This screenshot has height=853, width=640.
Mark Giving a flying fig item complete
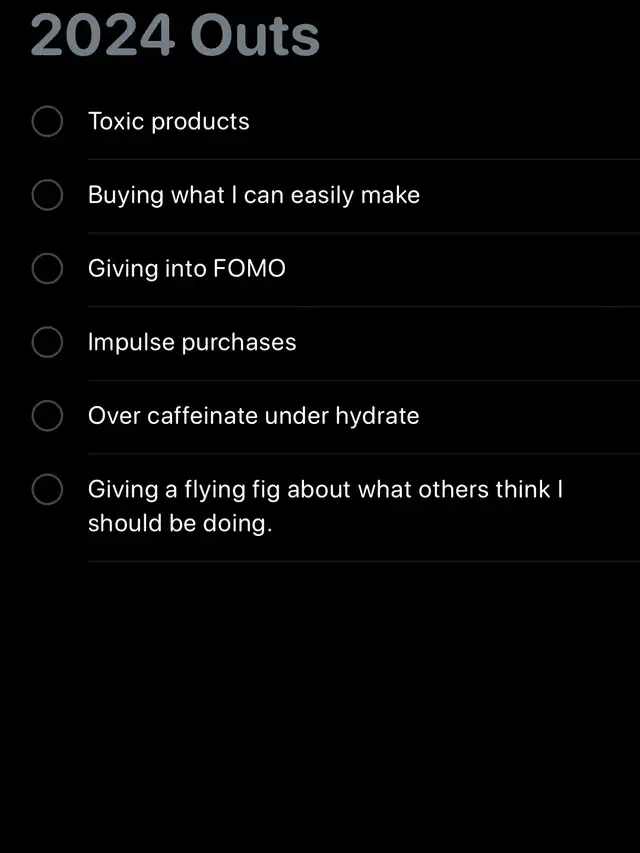pos(47,490)
